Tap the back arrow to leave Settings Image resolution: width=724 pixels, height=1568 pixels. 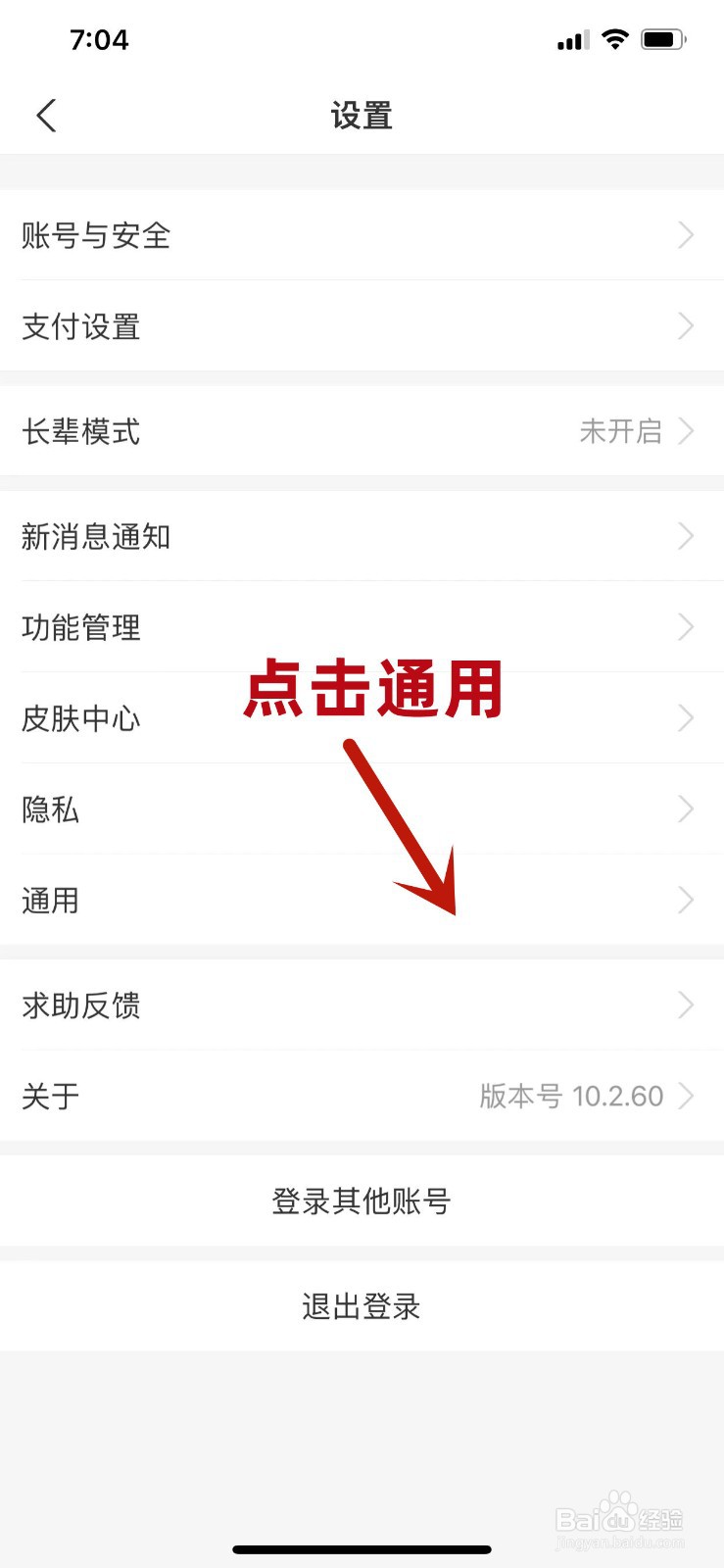(x=46, y=115)
